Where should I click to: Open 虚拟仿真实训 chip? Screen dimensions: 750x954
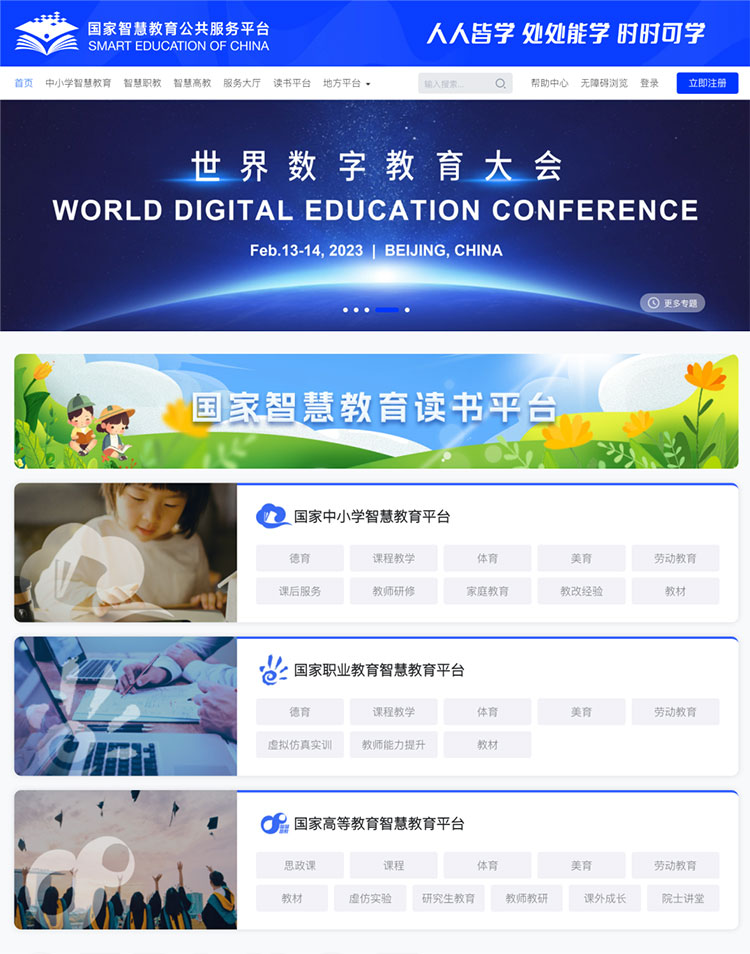(x=299, y=745)
